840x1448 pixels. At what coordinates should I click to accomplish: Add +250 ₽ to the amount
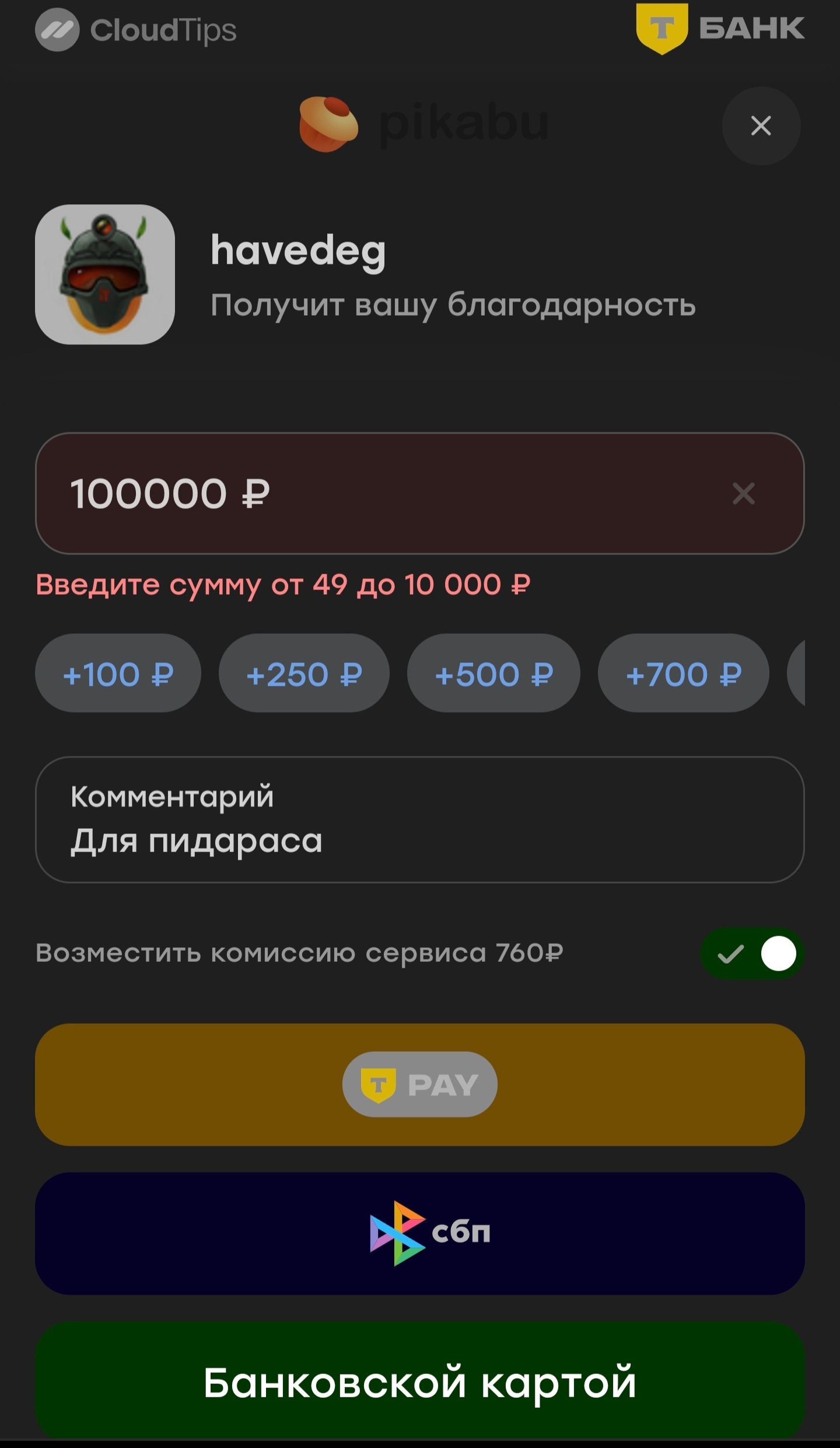click(x=304, y=674)
